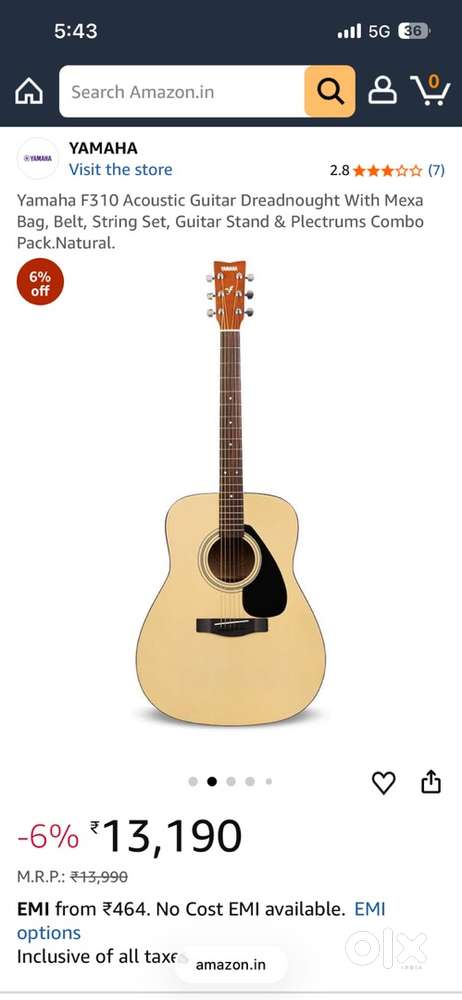The width and height of the screenshot is (462, 1000).
Task: Select the third image page dot
Action: pos(231,781)
